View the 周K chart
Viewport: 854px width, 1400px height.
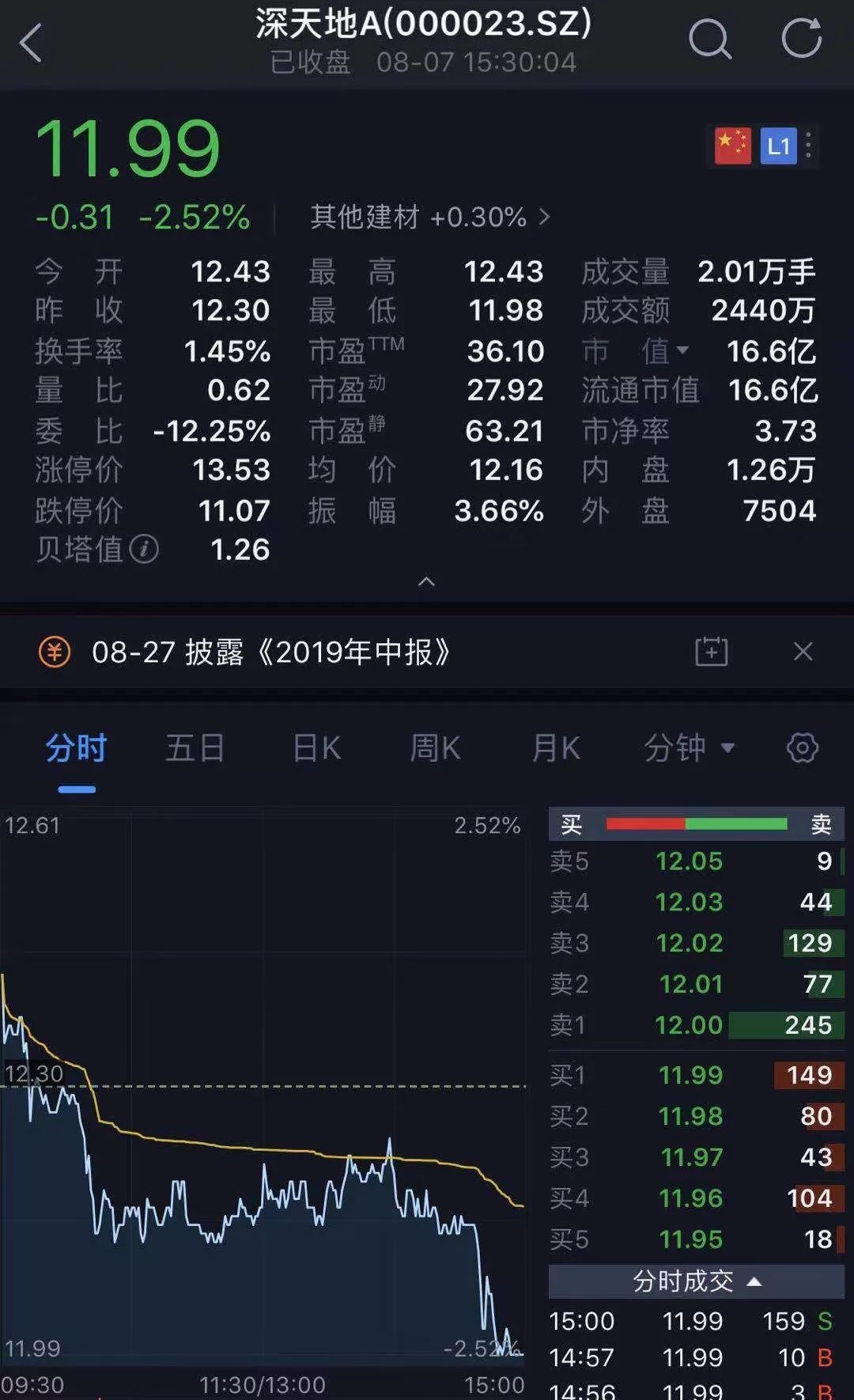435,748
